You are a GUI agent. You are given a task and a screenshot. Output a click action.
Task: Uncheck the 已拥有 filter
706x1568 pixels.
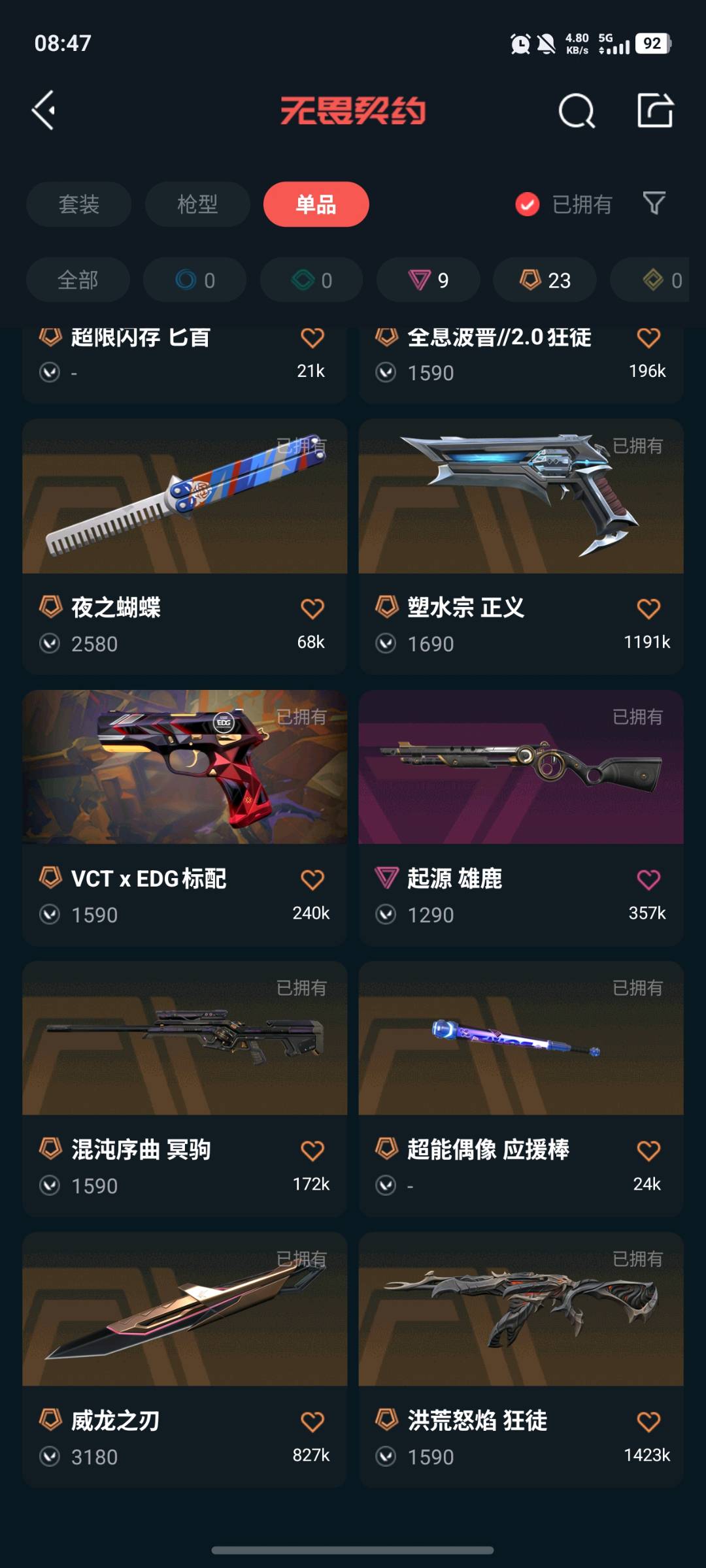527,204
